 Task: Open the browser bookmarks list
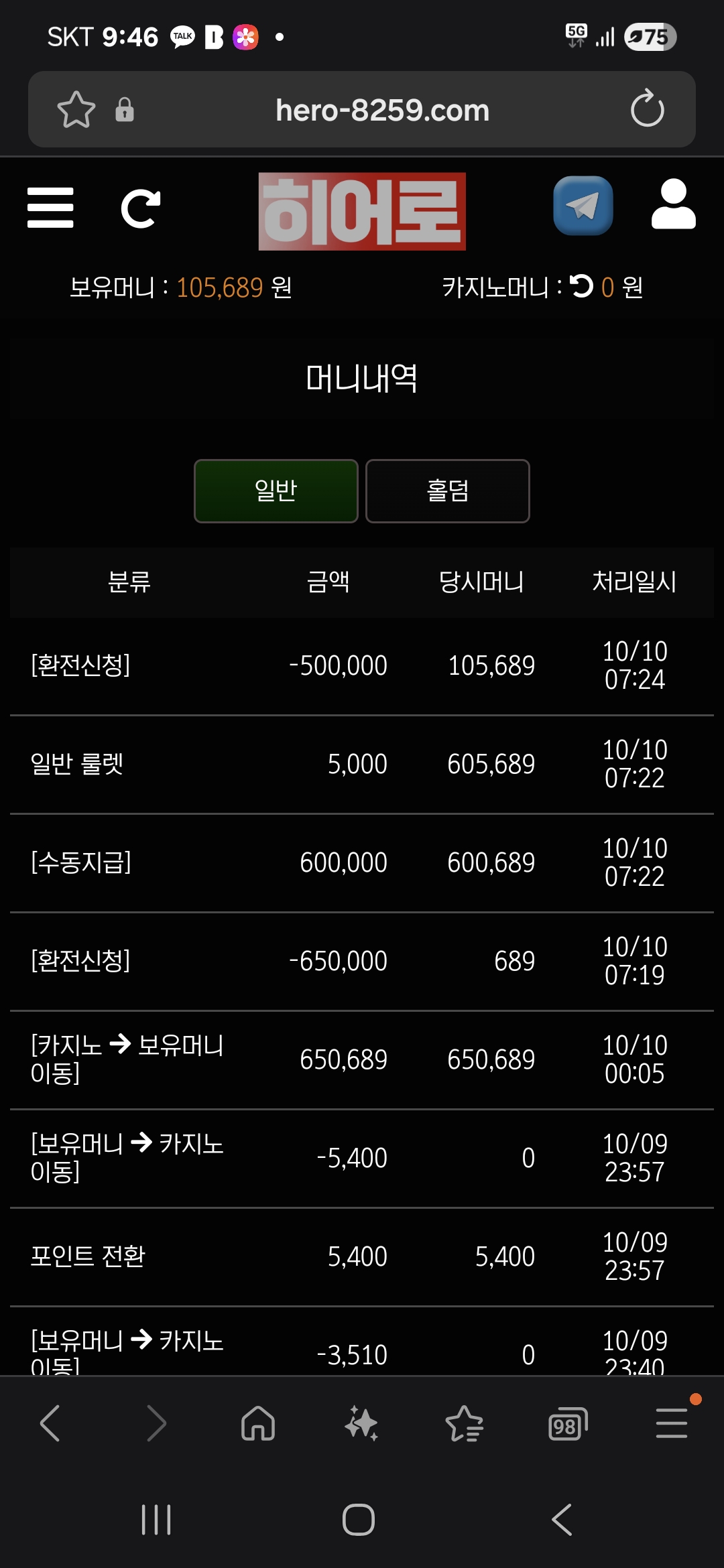(464, 1423)
